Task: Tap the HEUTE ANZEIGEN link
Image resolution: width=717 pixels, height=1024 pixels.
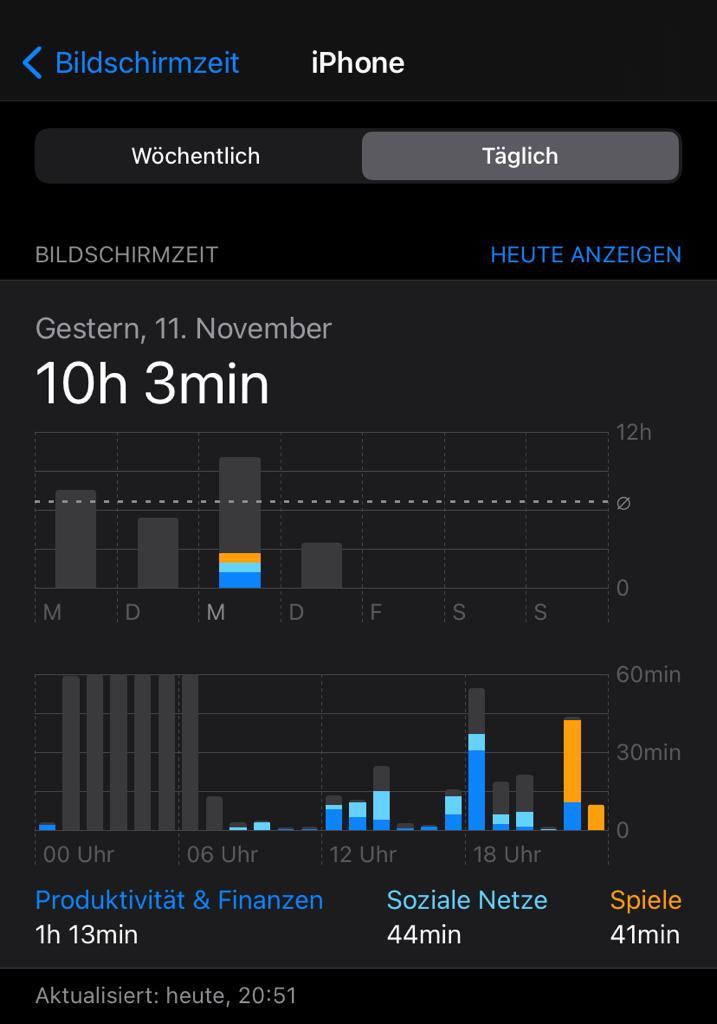Action: pos(585,255)
